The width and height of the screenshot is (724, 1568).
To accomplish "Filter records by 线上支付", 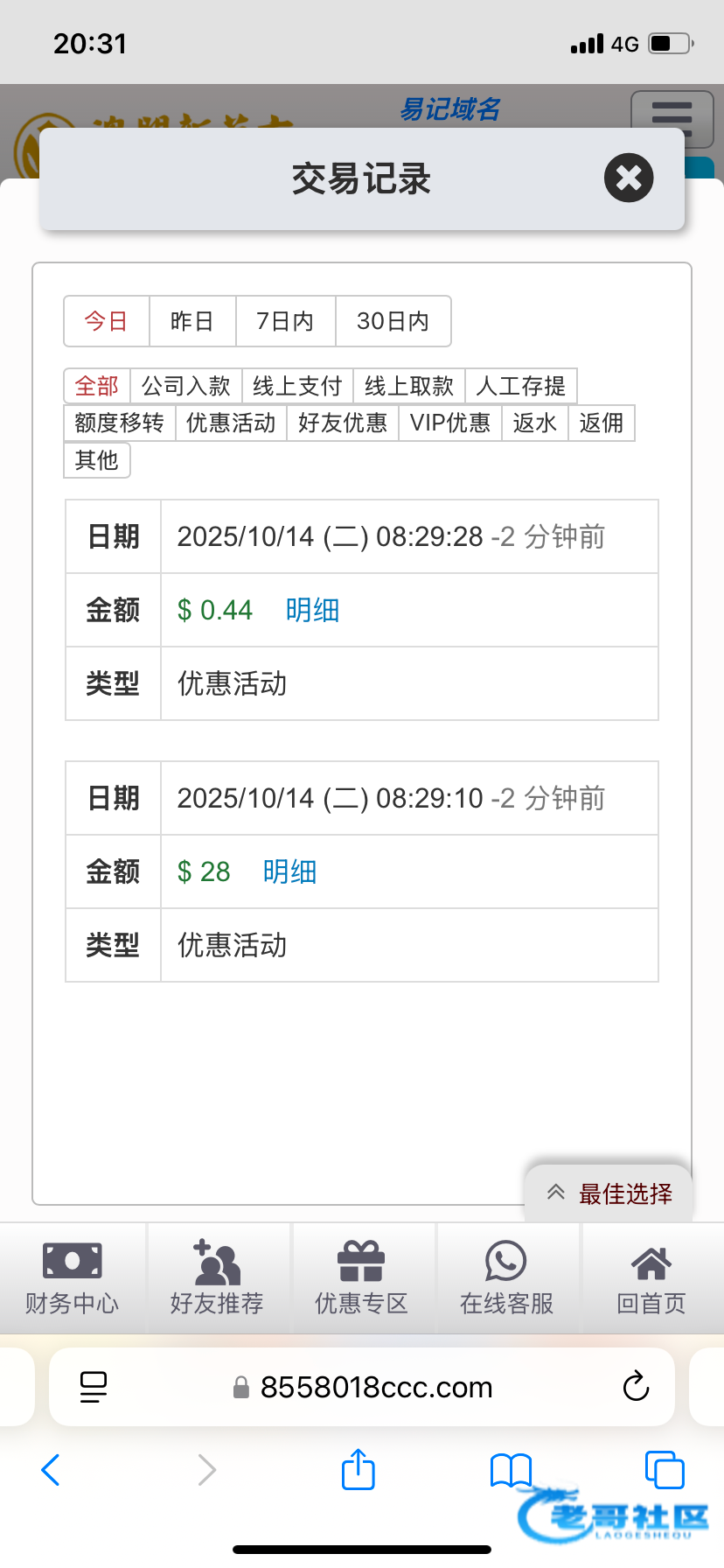I will click(x=297, y=386).
